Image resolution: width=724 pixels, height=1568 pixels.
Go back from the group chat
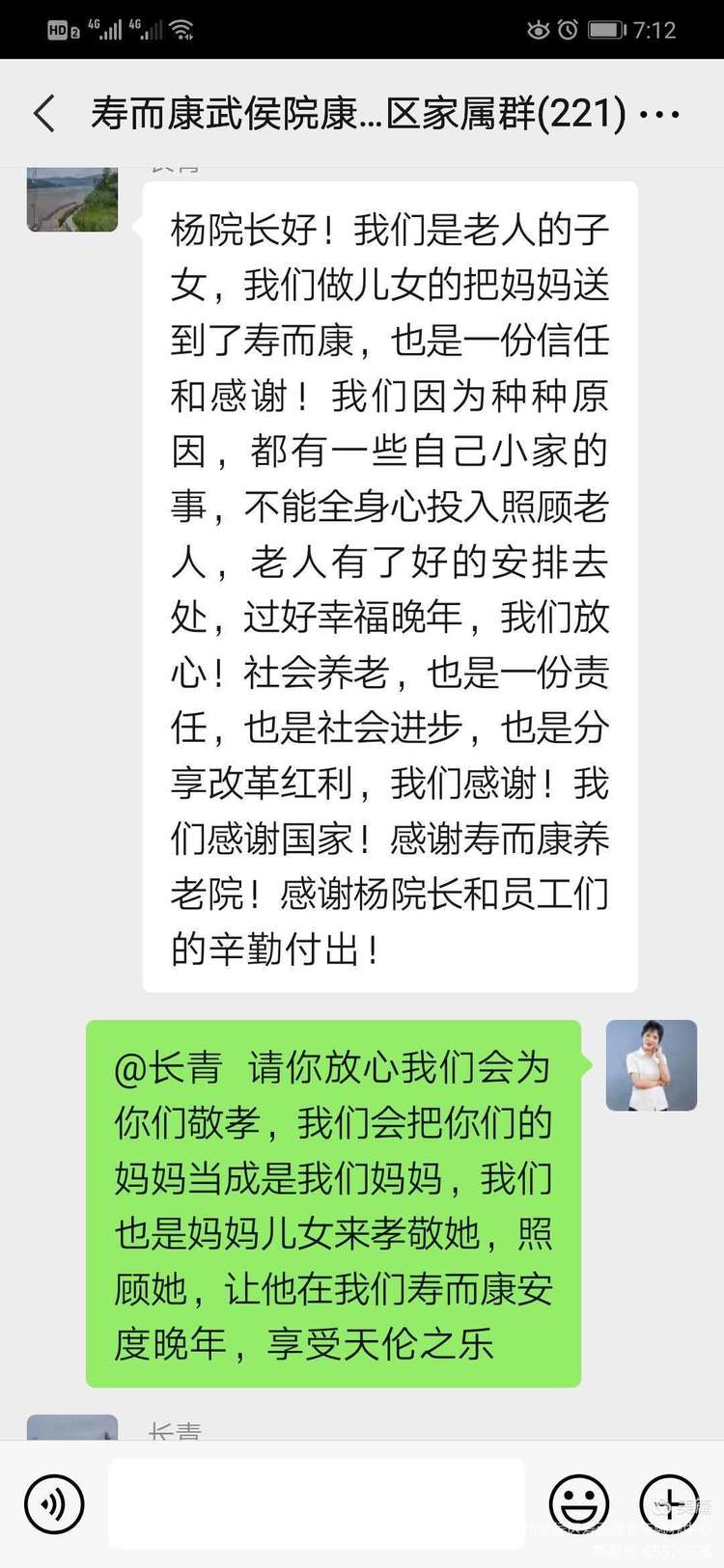[44, 114]
